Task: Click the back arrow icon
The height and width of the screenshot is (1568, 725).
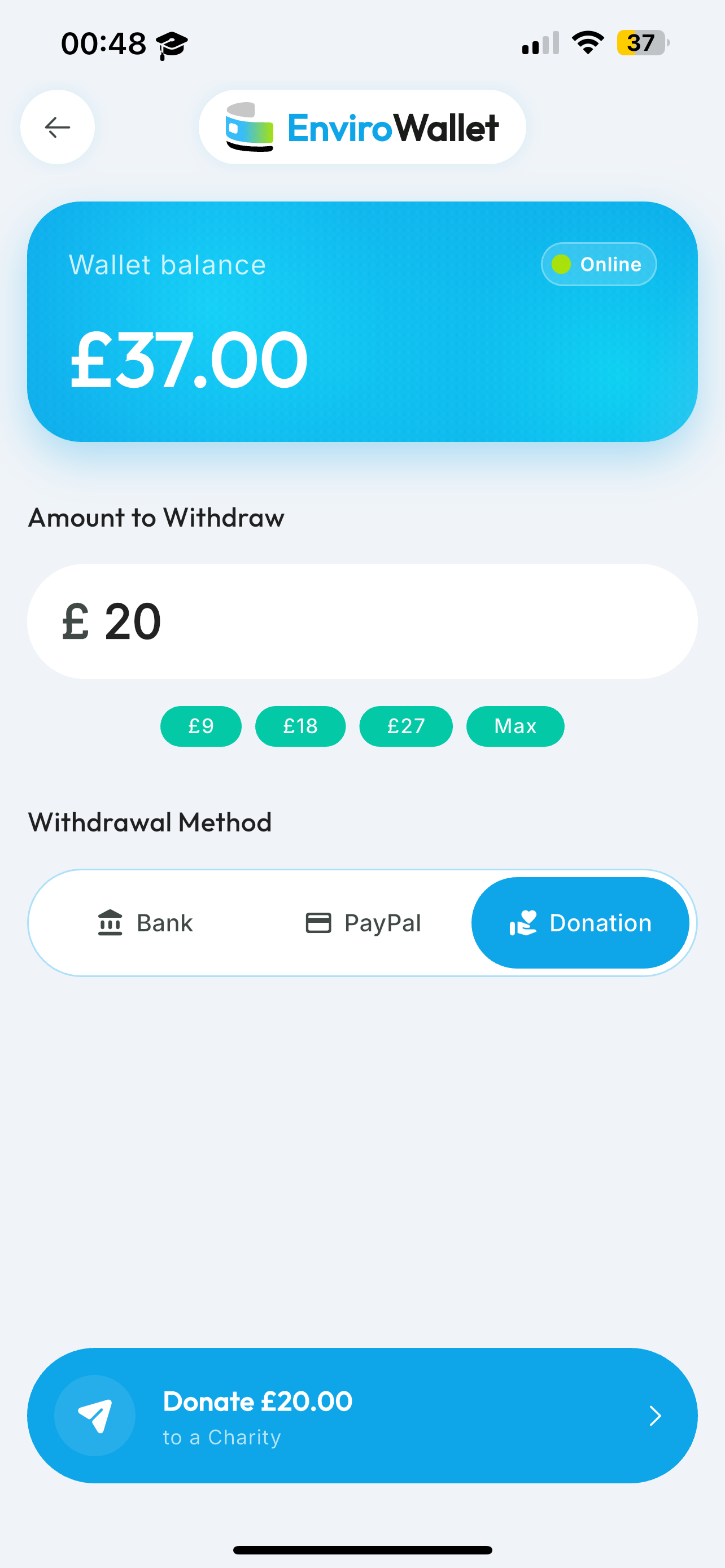Action: (x=56, y=127)
